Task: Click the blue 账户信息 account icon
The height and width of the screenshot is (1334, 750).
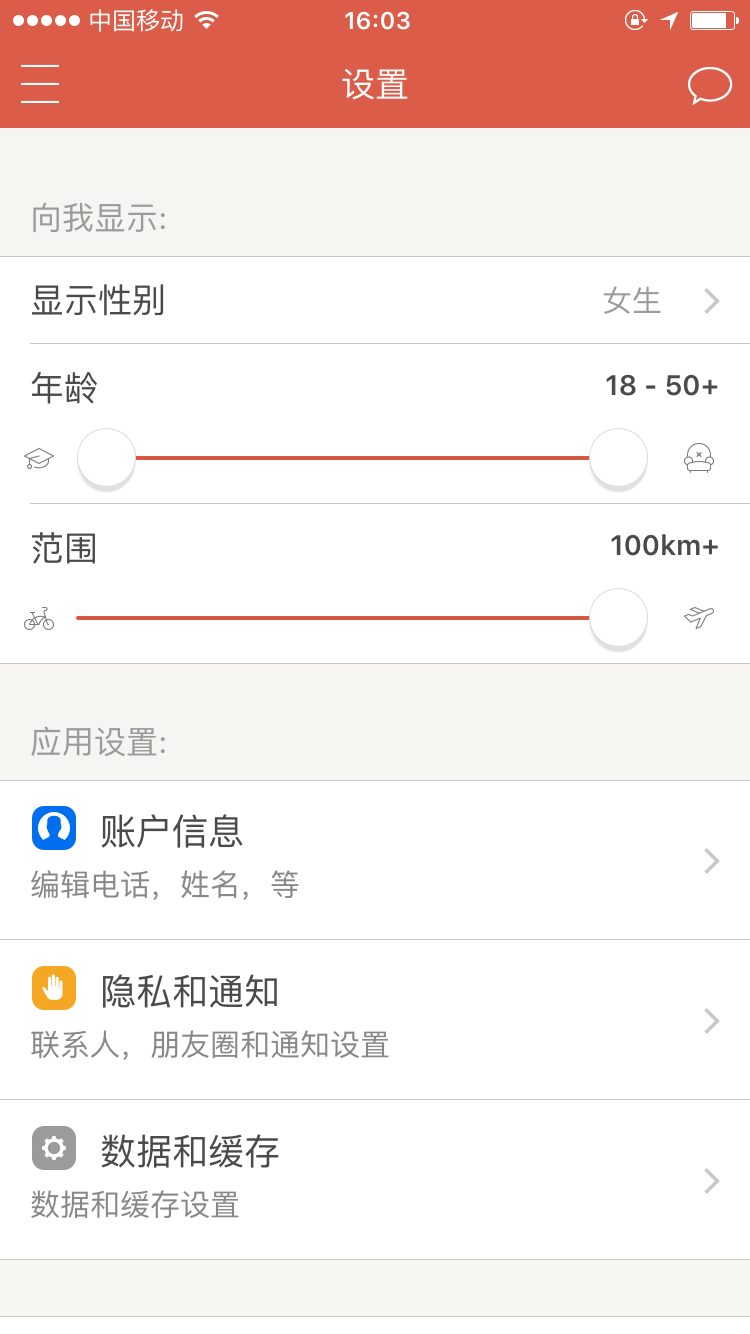Action: point(54,828)
